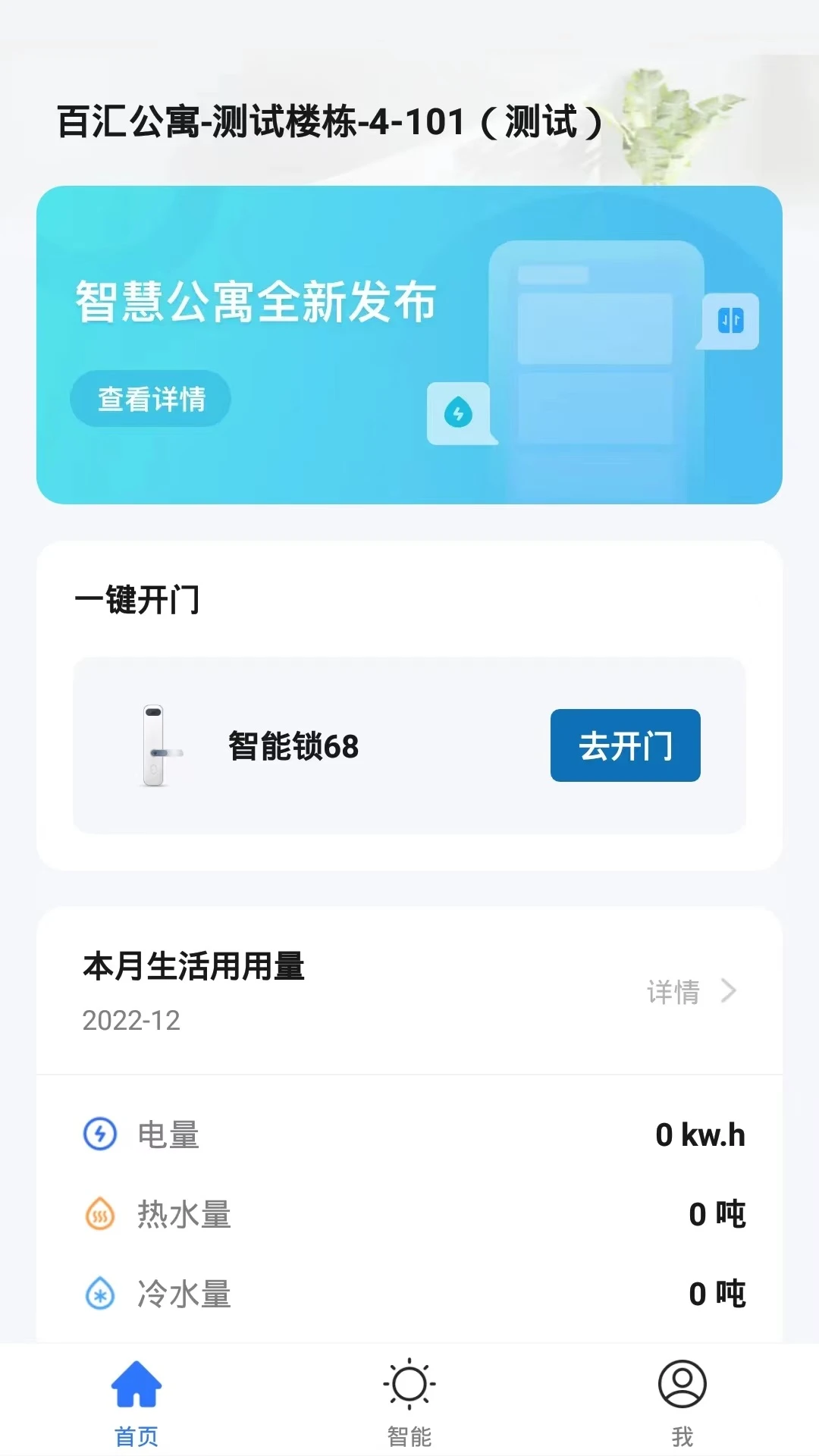Click the 查看详情 banner button

[x=150, y=399]
